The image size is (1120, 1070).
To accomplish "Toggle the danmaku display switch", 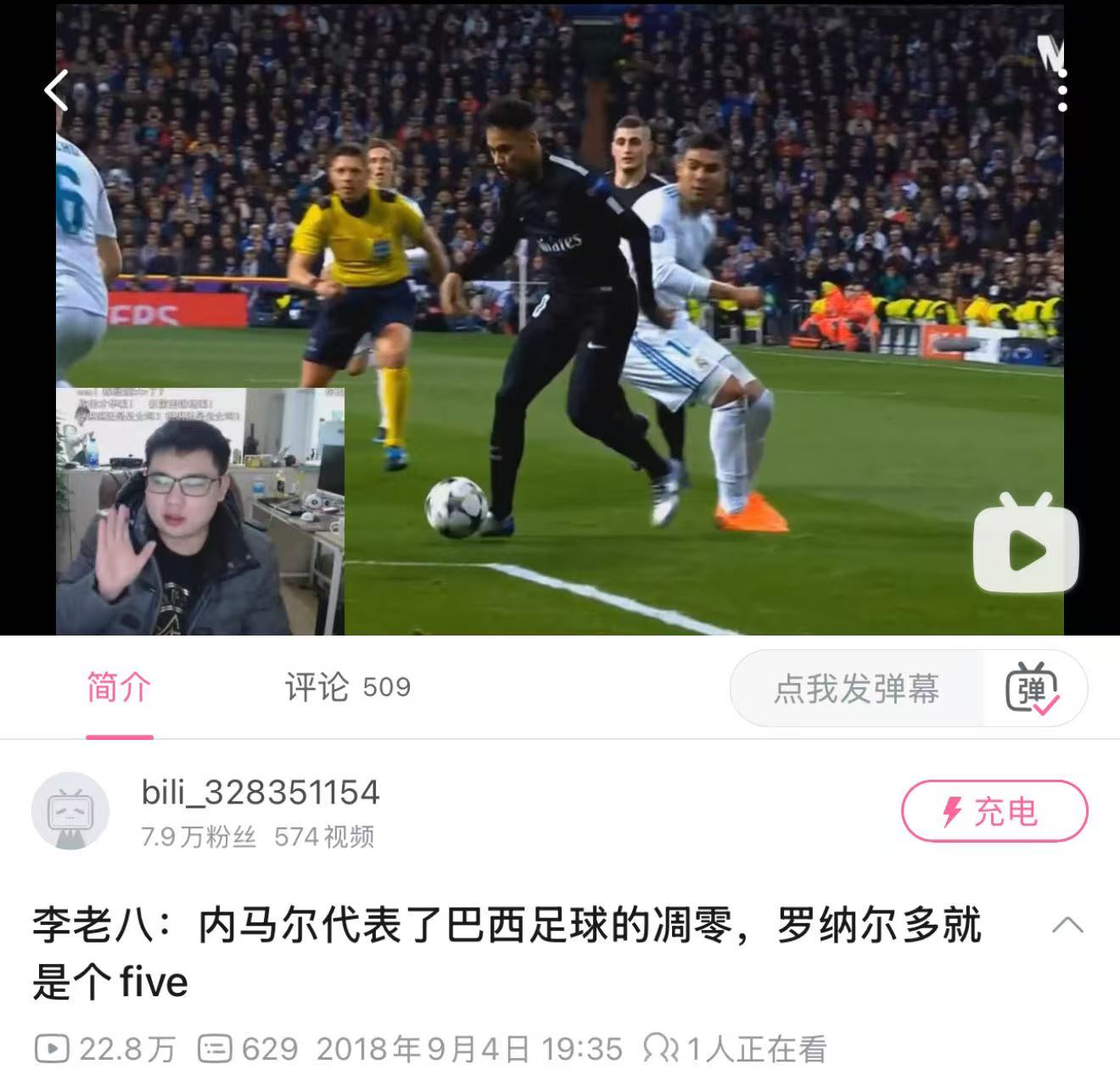I will click(x=1033, y=689).
